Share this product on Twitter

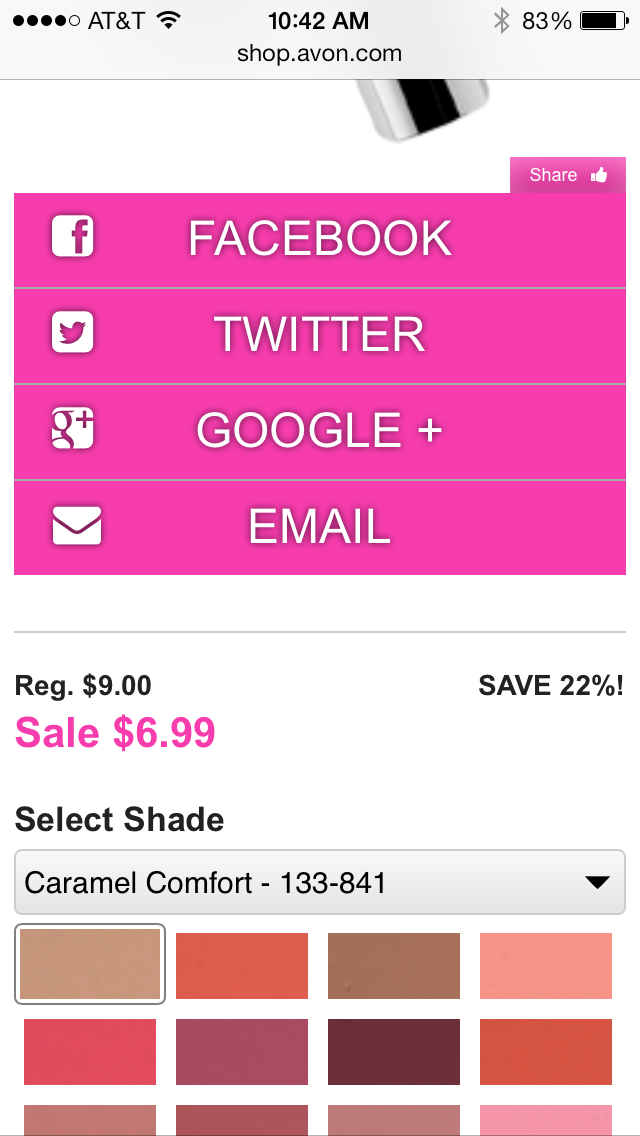[x=320, y=334]
